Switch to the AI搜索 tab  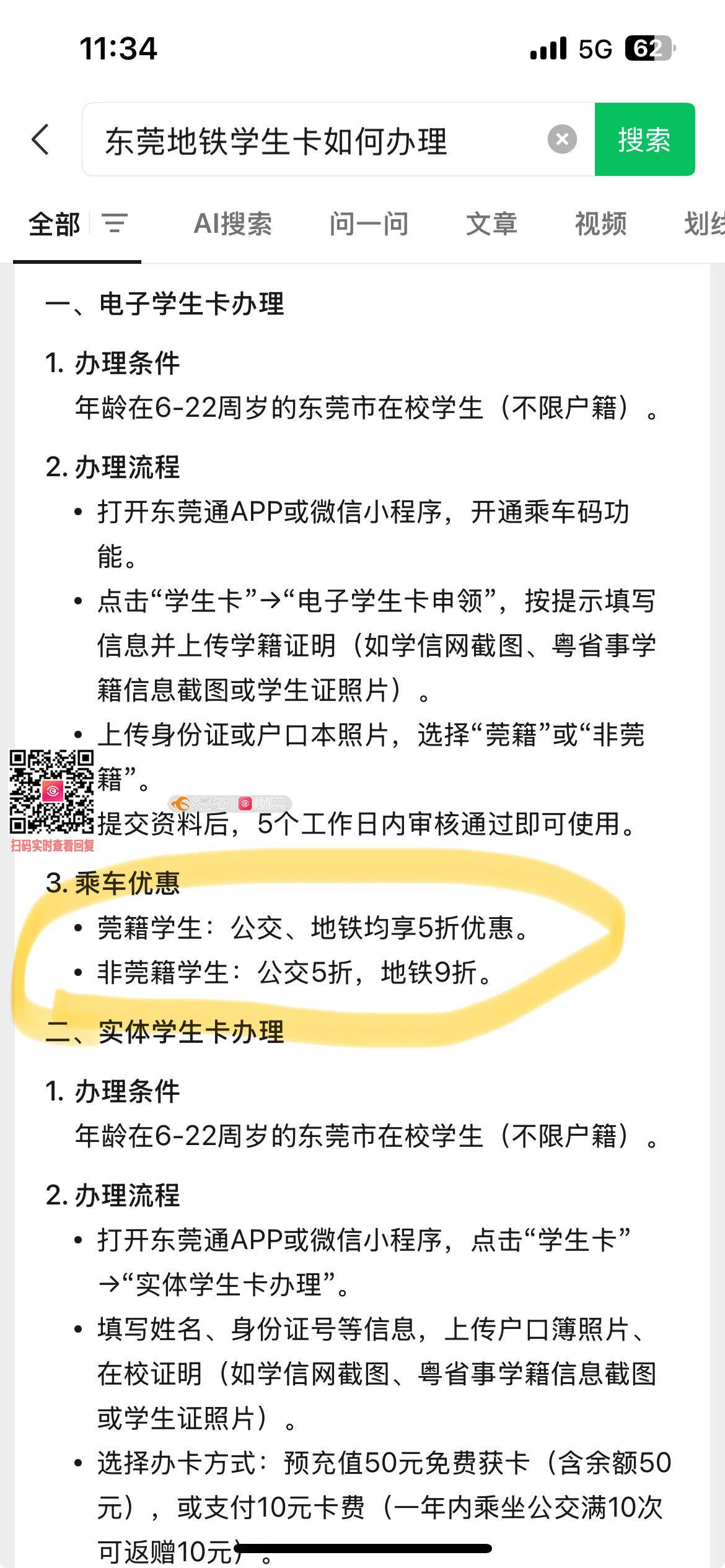(x=233, y=224)
